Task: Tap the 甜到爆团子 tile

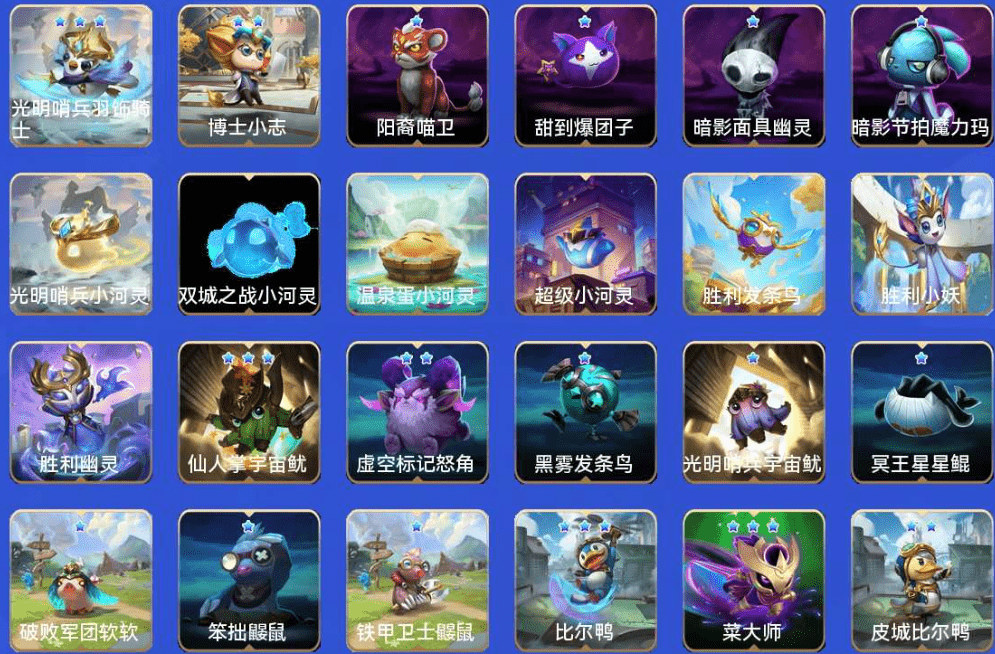Action: coord(585,76)
